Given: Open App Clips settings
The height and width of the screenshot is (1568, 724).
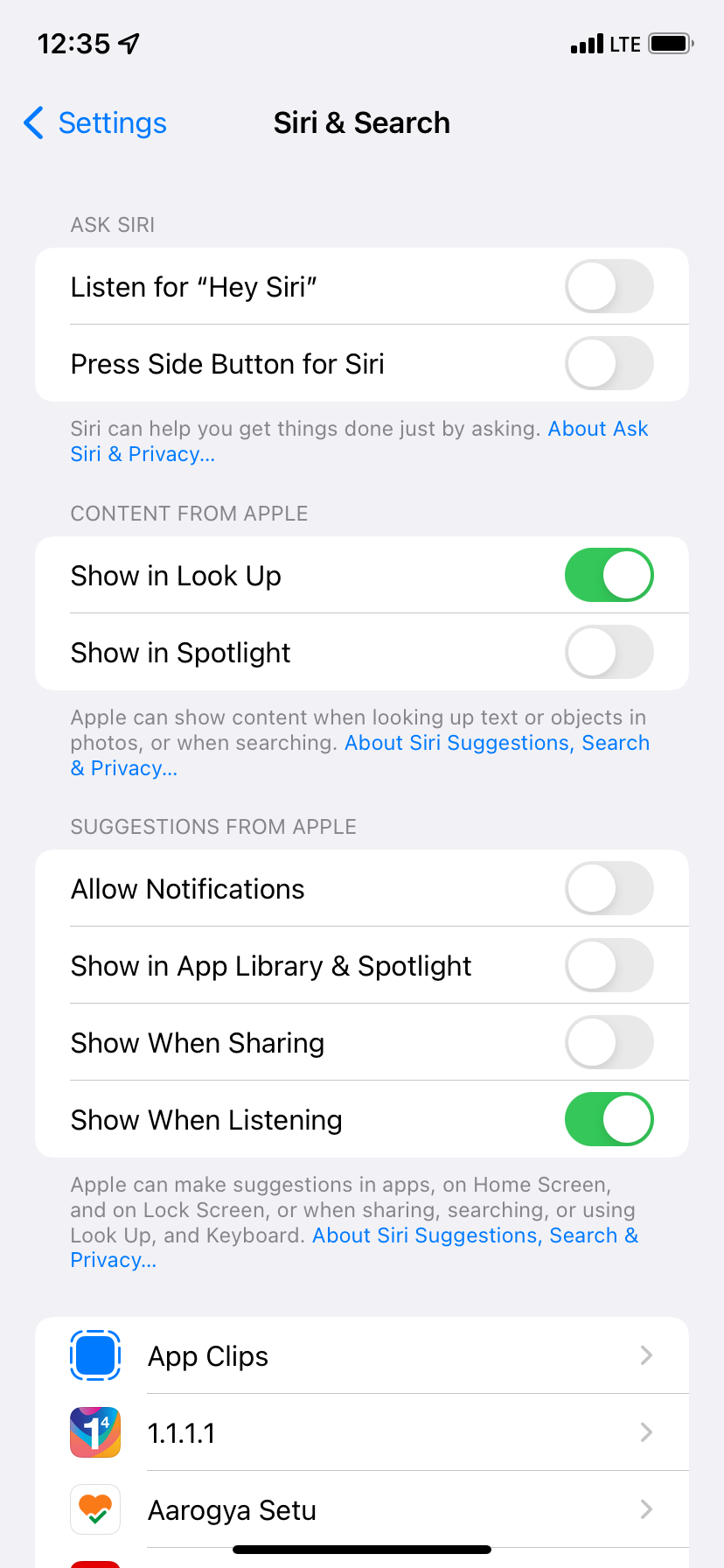Looking at the screenshot, I should [x=362, y=1356].
